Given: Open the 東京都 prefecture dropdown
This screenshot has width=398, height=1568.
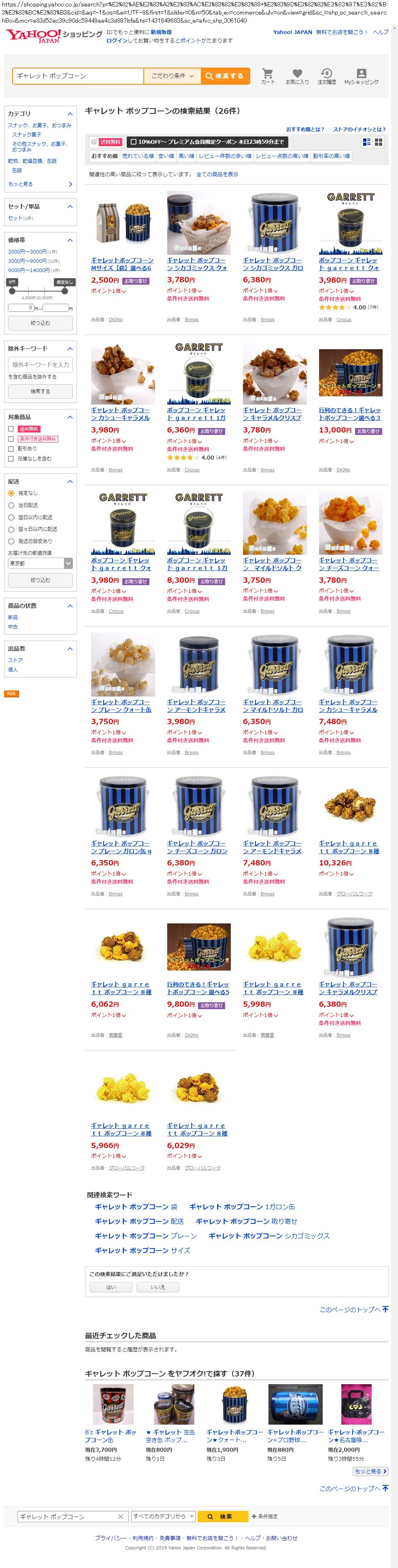Looking at the screenshot, I should 40,564.
